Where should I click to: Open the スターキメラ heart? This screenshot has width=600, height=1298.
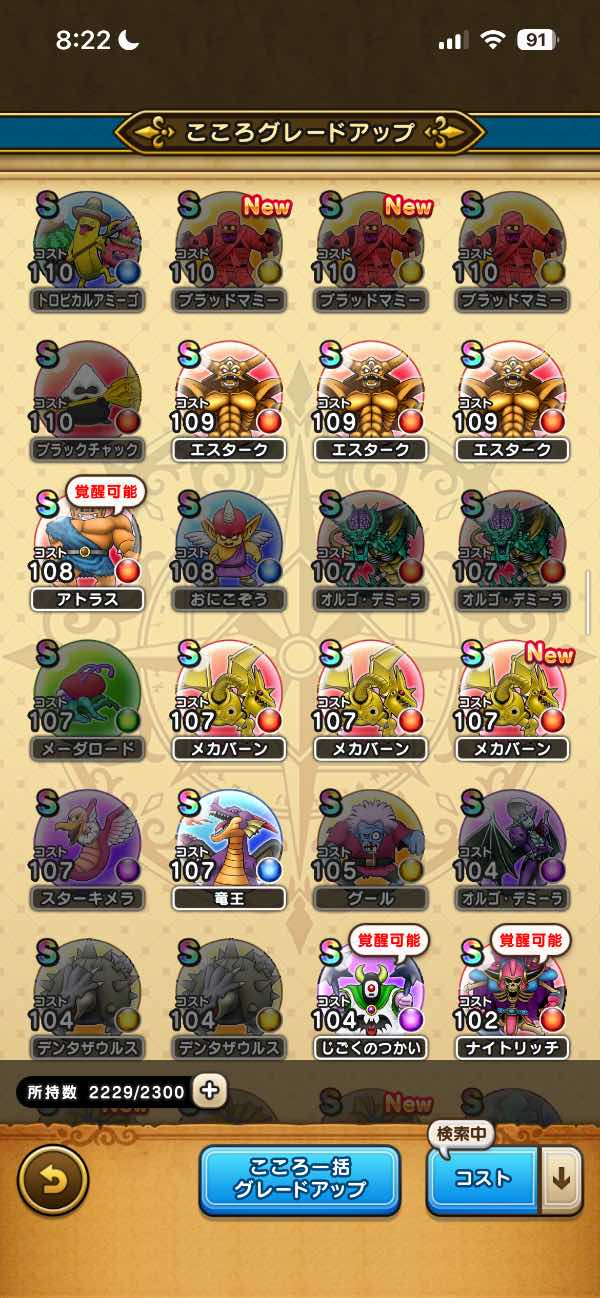87,845
